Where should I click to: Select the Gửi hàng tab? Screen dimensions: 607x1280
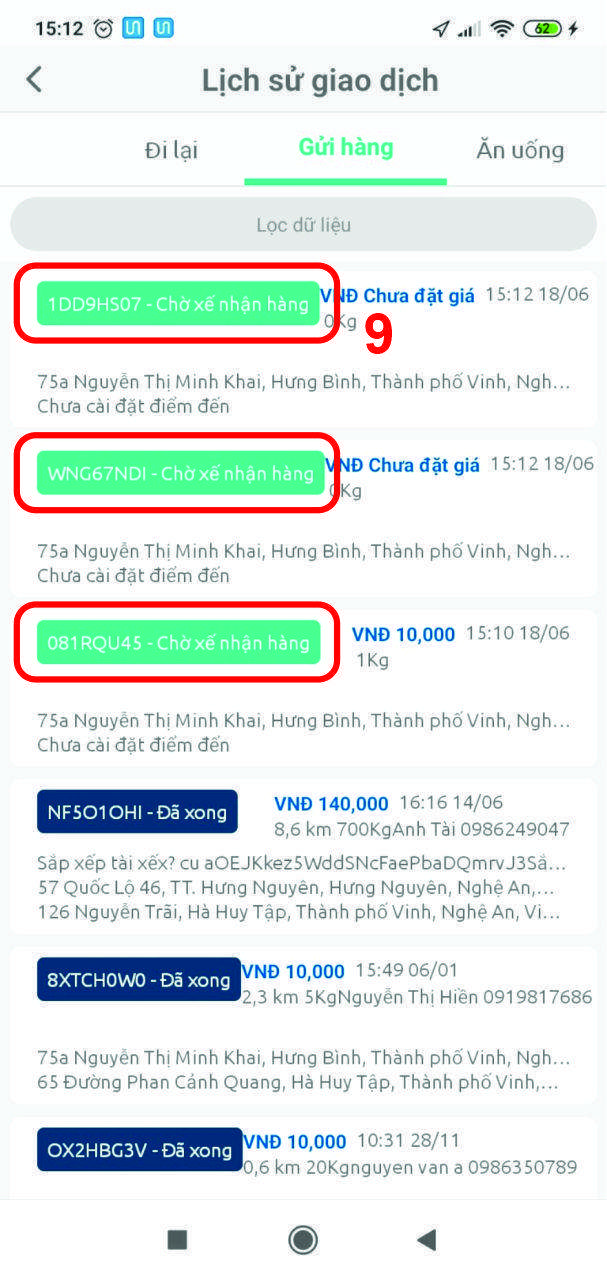click(x=346, y=148)
